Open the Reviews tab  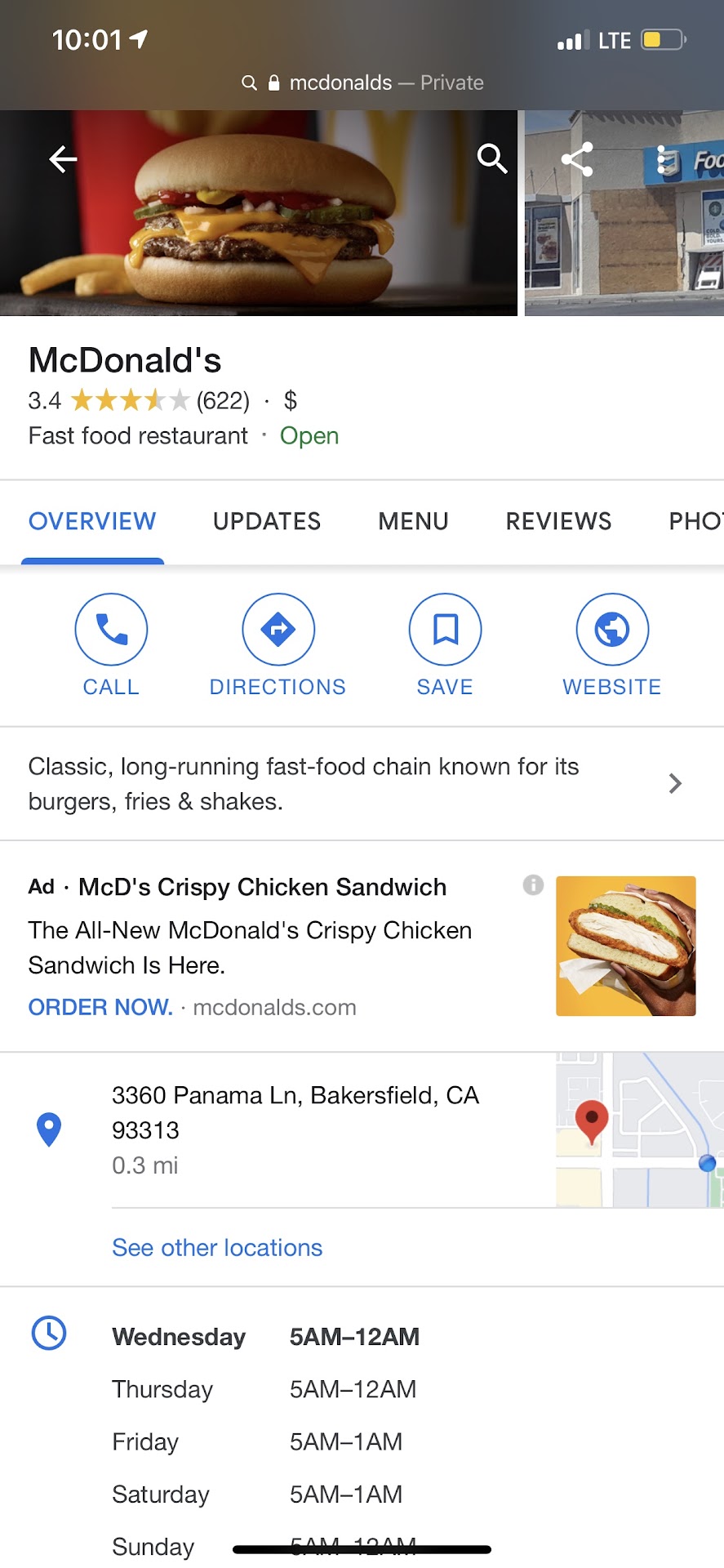558,521
